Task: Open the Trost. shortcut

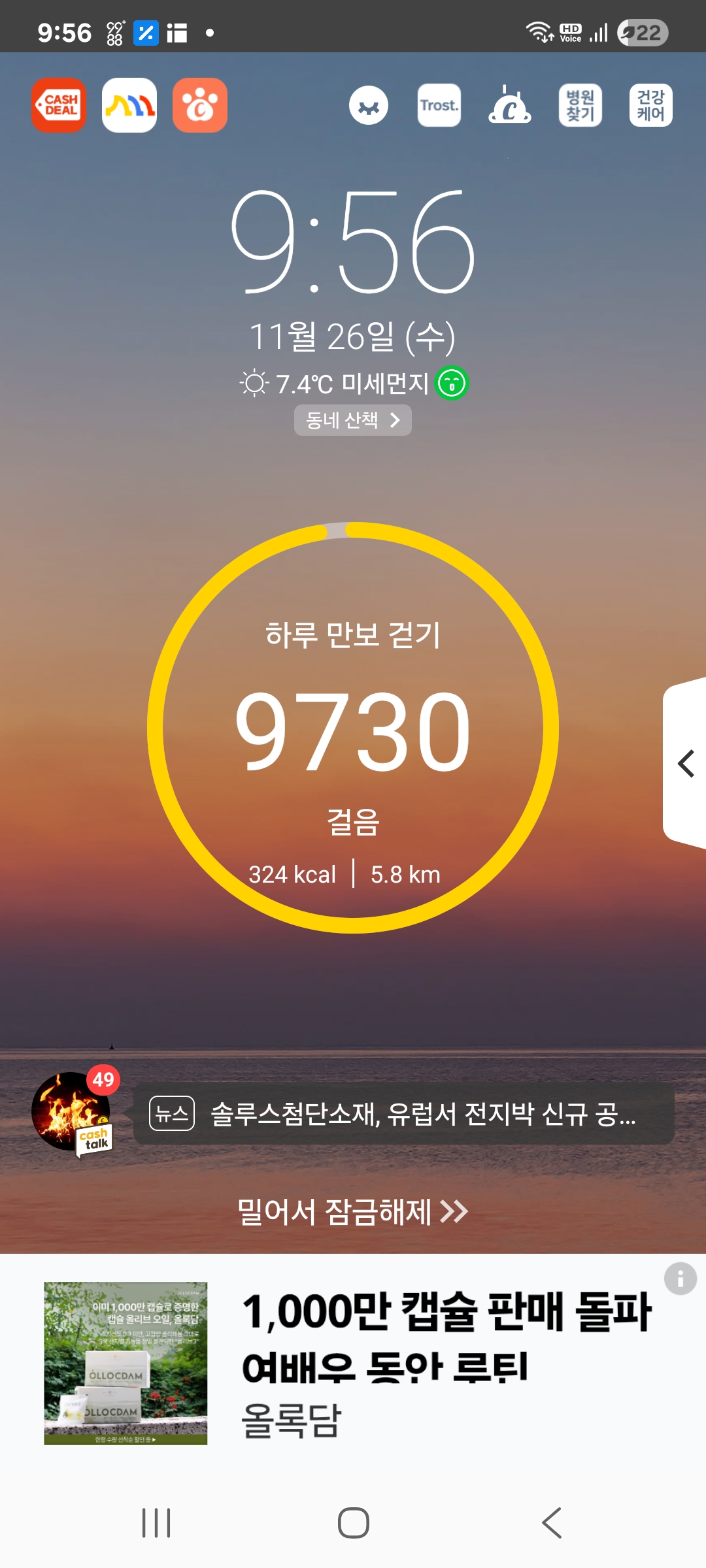Action: click(x=439, y=105)
